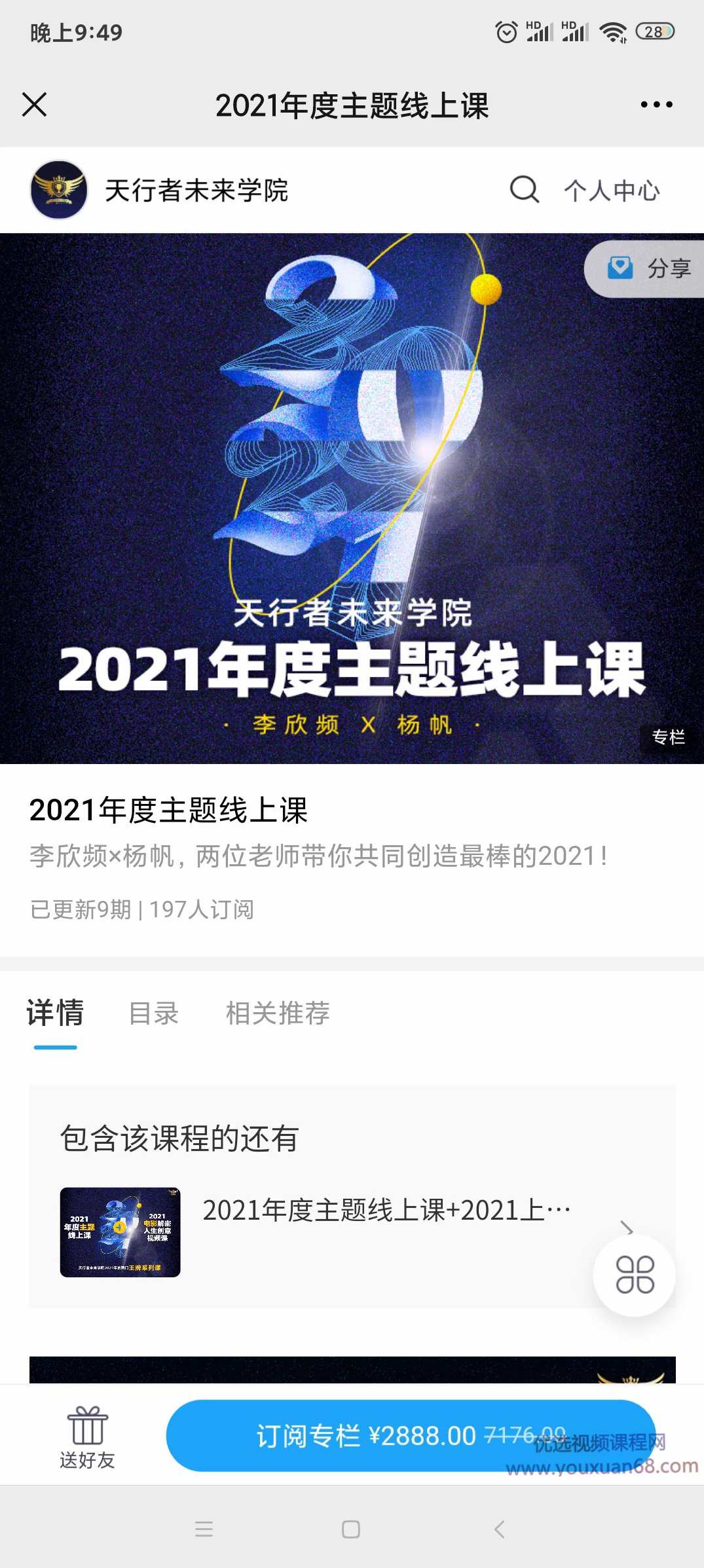704x1568 pixels.
Task: Open 个人中心 personal center
Action: [x=611, y=191]
